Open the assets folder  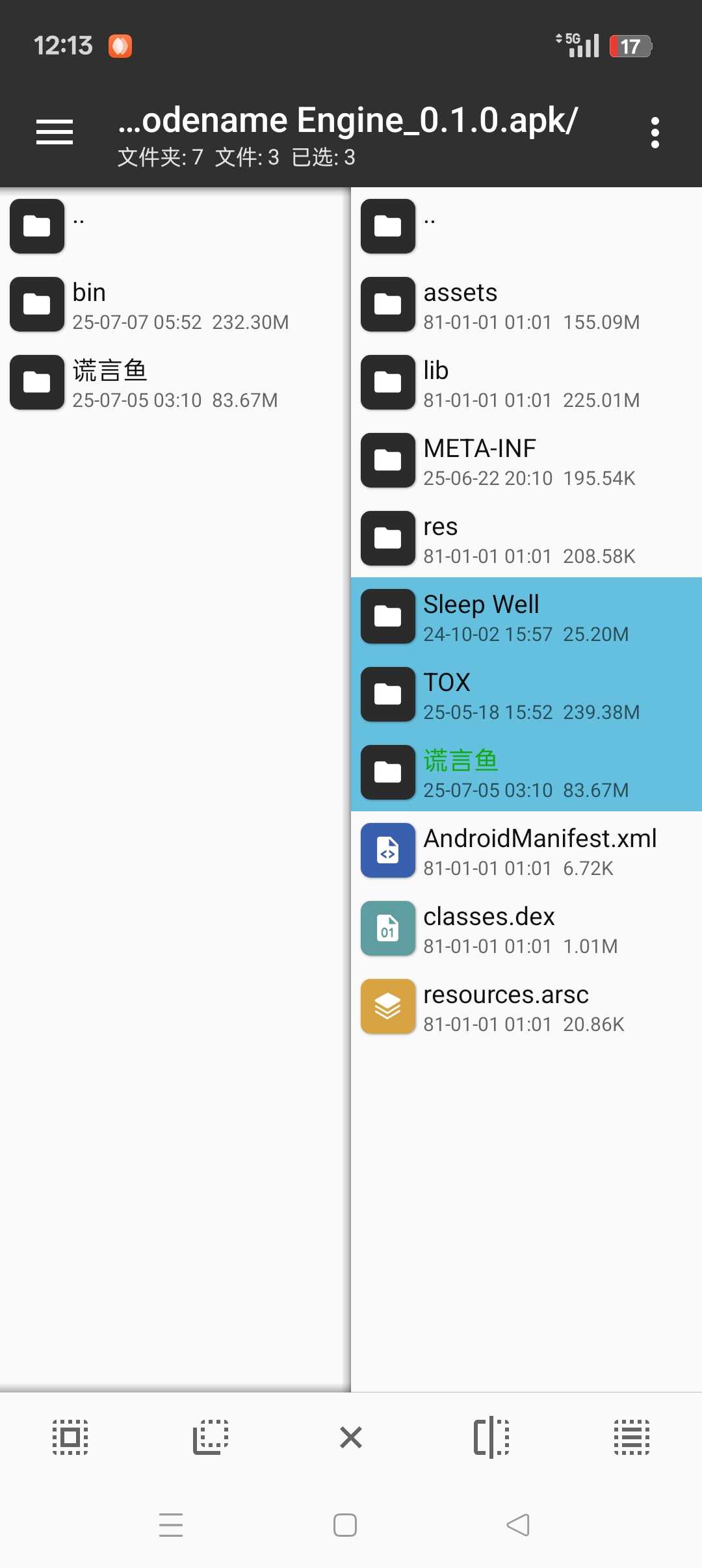526,304
